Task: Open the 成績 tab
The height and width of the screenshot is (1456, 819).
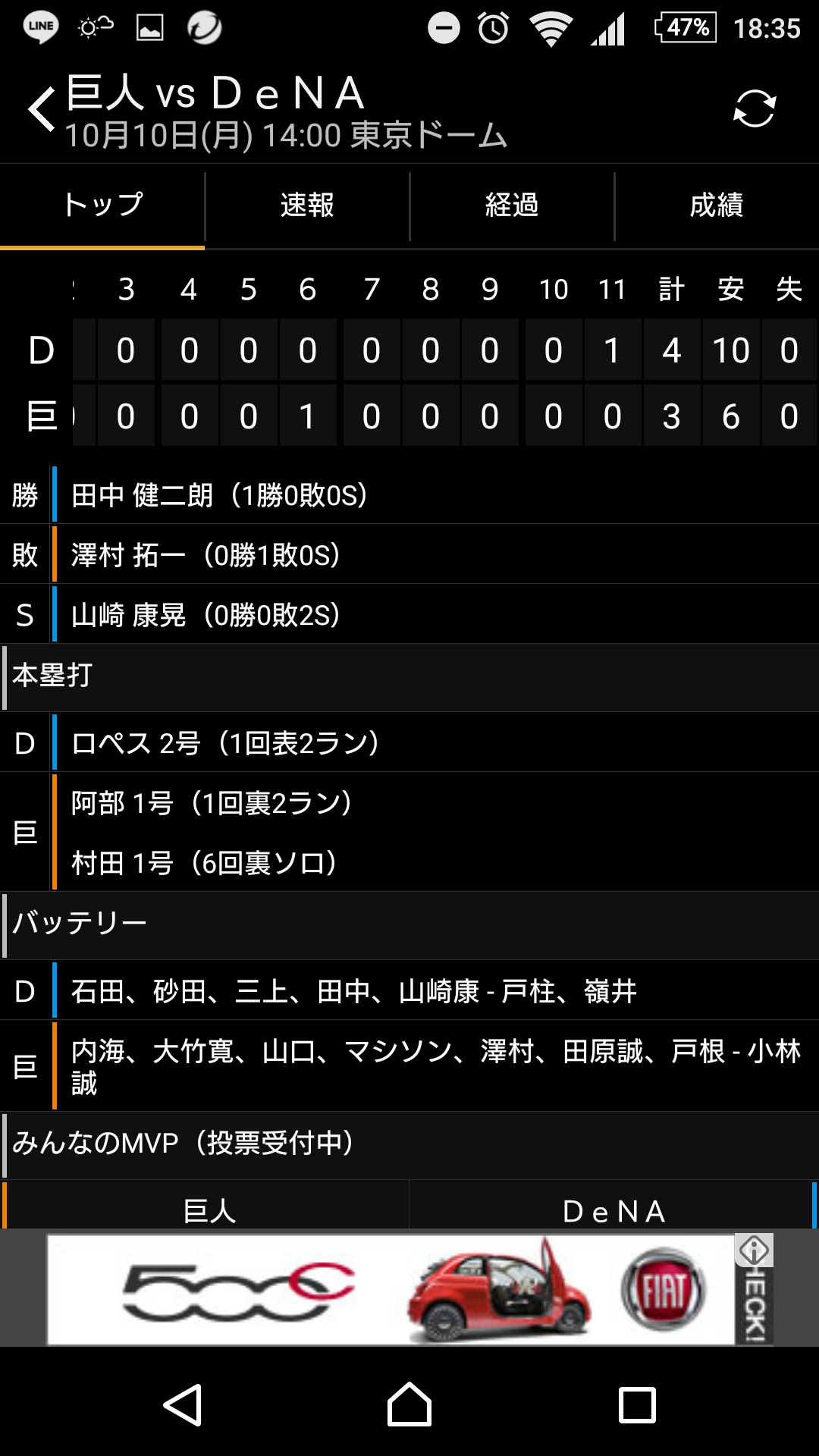Action: point(717,206)
